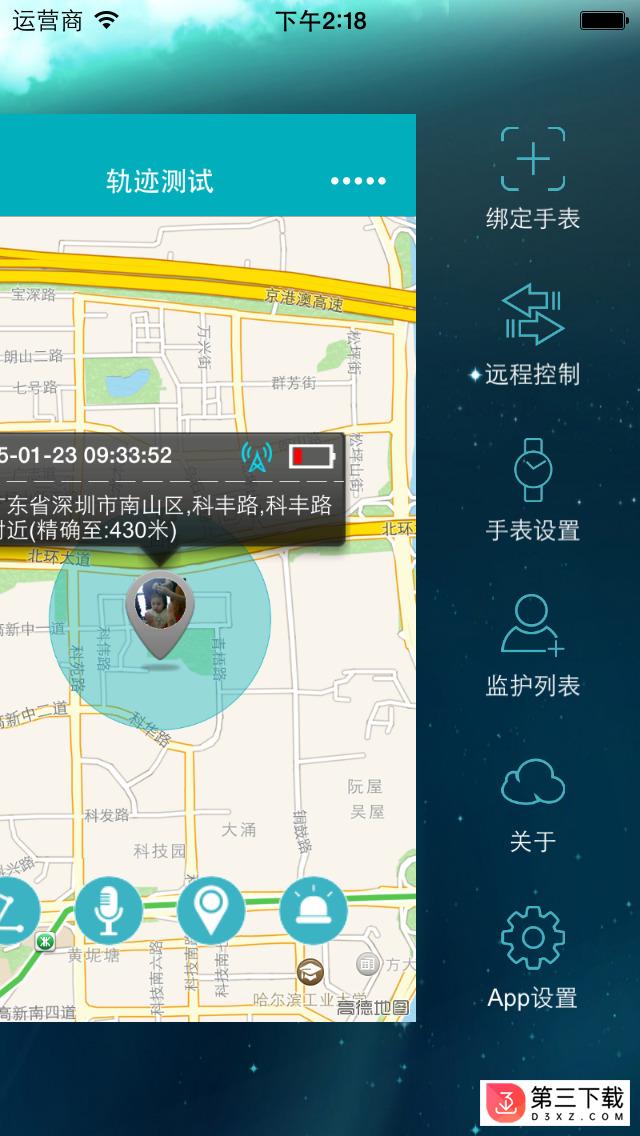The image size is (640, 1136).
Task: Open 绑定手表 to bind a watch
Action: tap(532, 178)
